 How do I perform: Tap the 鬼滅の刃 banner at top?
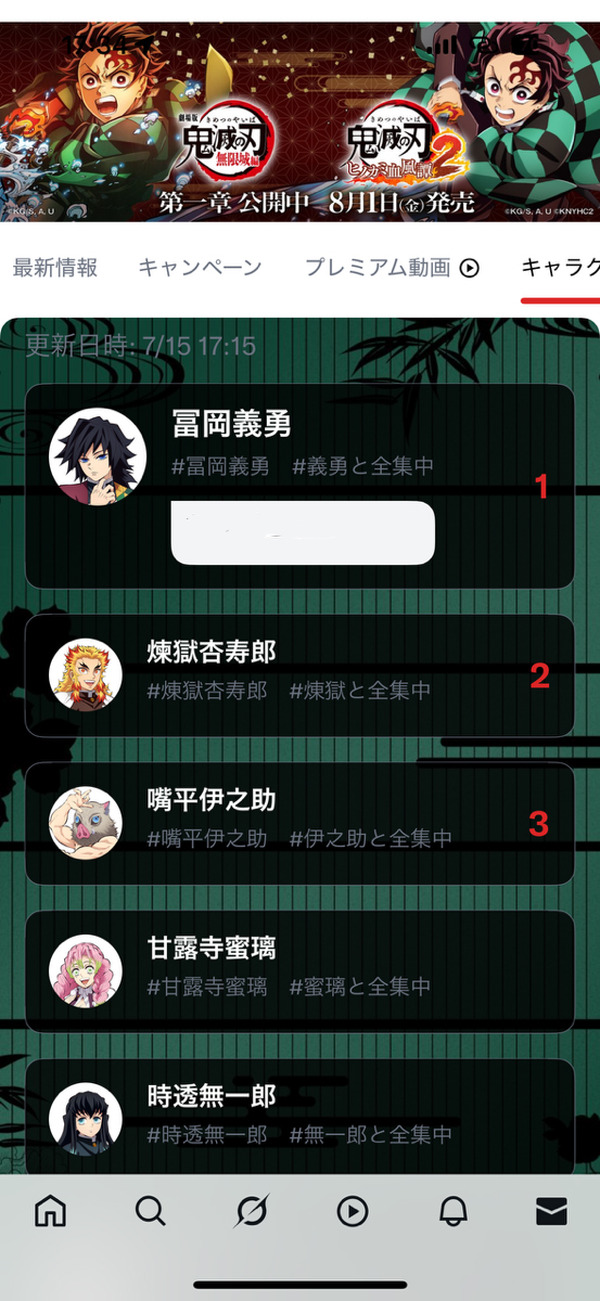(x=300, y=120)
